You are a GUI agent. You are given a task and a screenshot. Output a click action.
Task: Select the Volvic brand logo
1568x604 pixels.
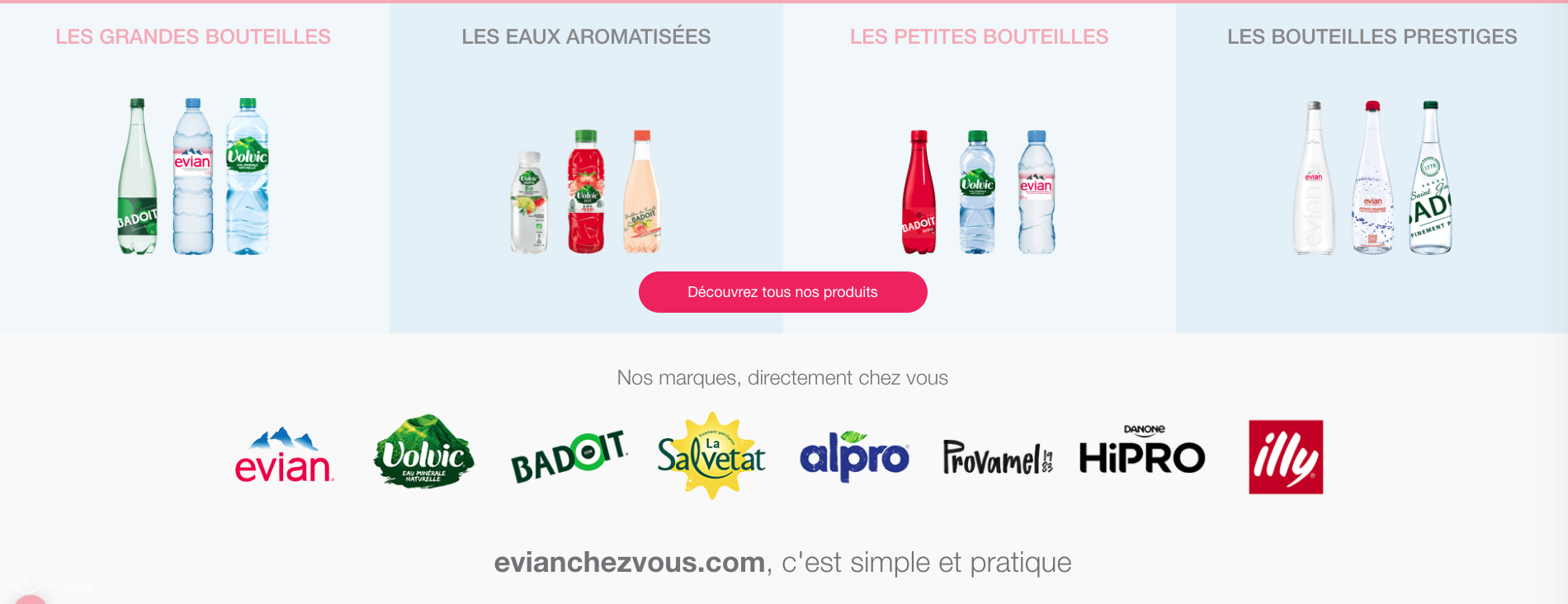click(x=424, y=453)
